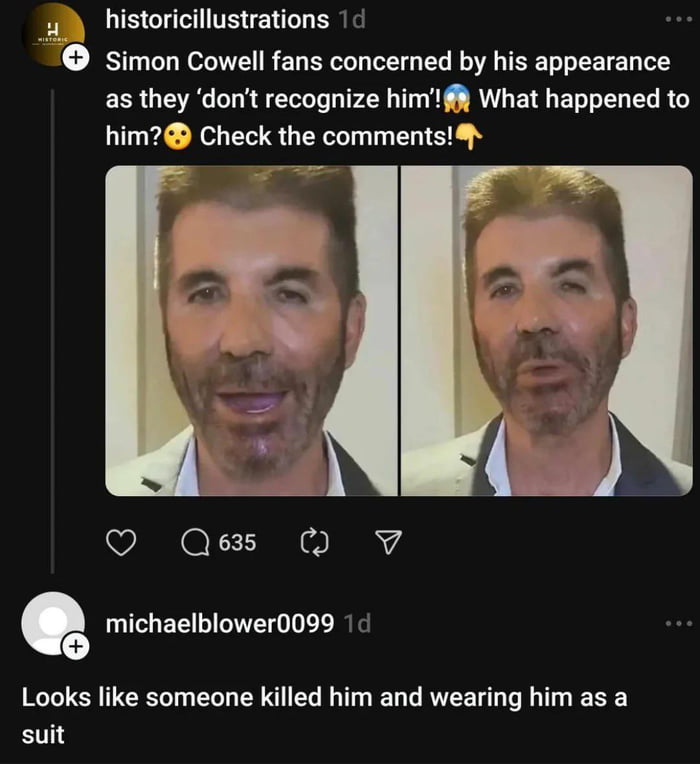Follow historicillustrations via the avatar plus badge
Screen dimensions: 700x764
coord(73,60)
